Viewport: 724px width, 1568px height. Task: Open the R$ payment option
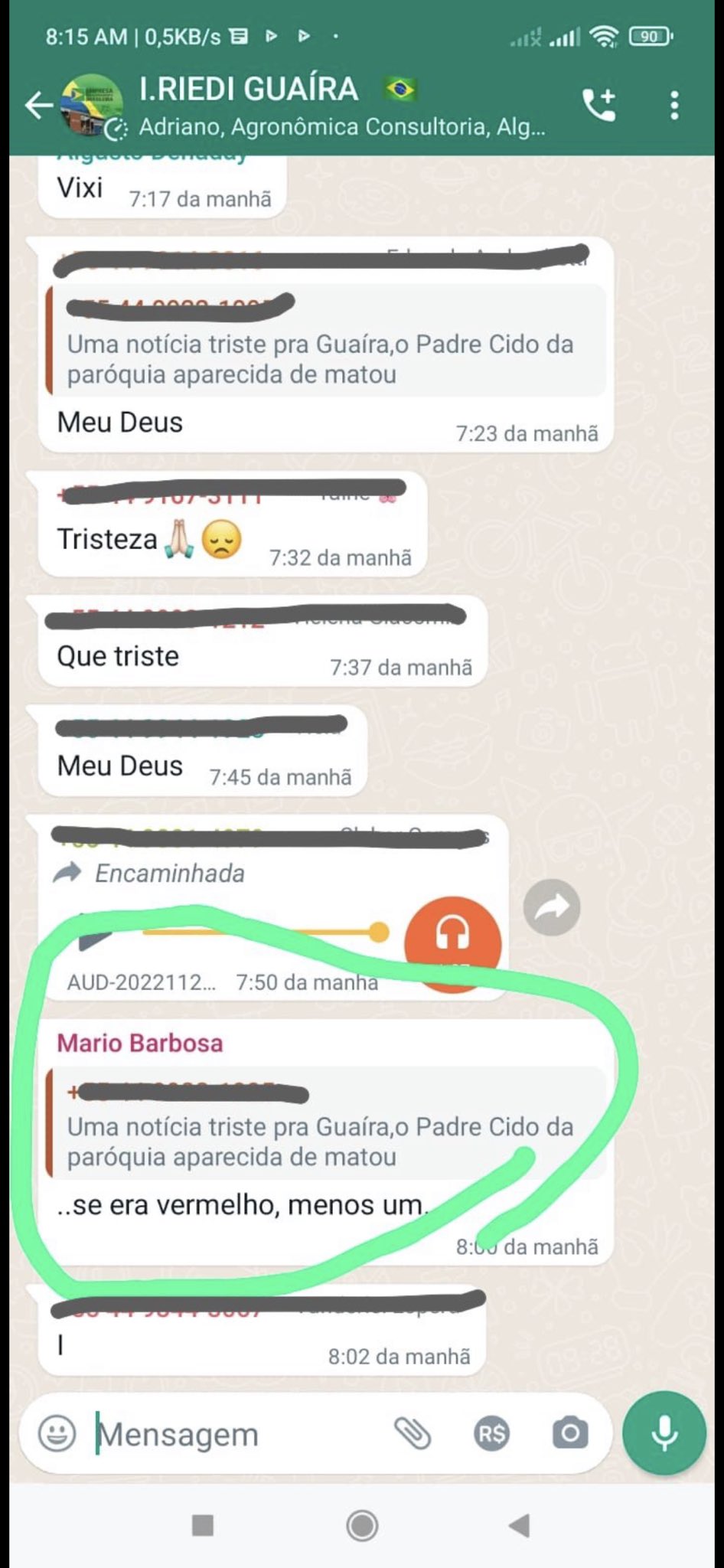[x=491, y=1433]
